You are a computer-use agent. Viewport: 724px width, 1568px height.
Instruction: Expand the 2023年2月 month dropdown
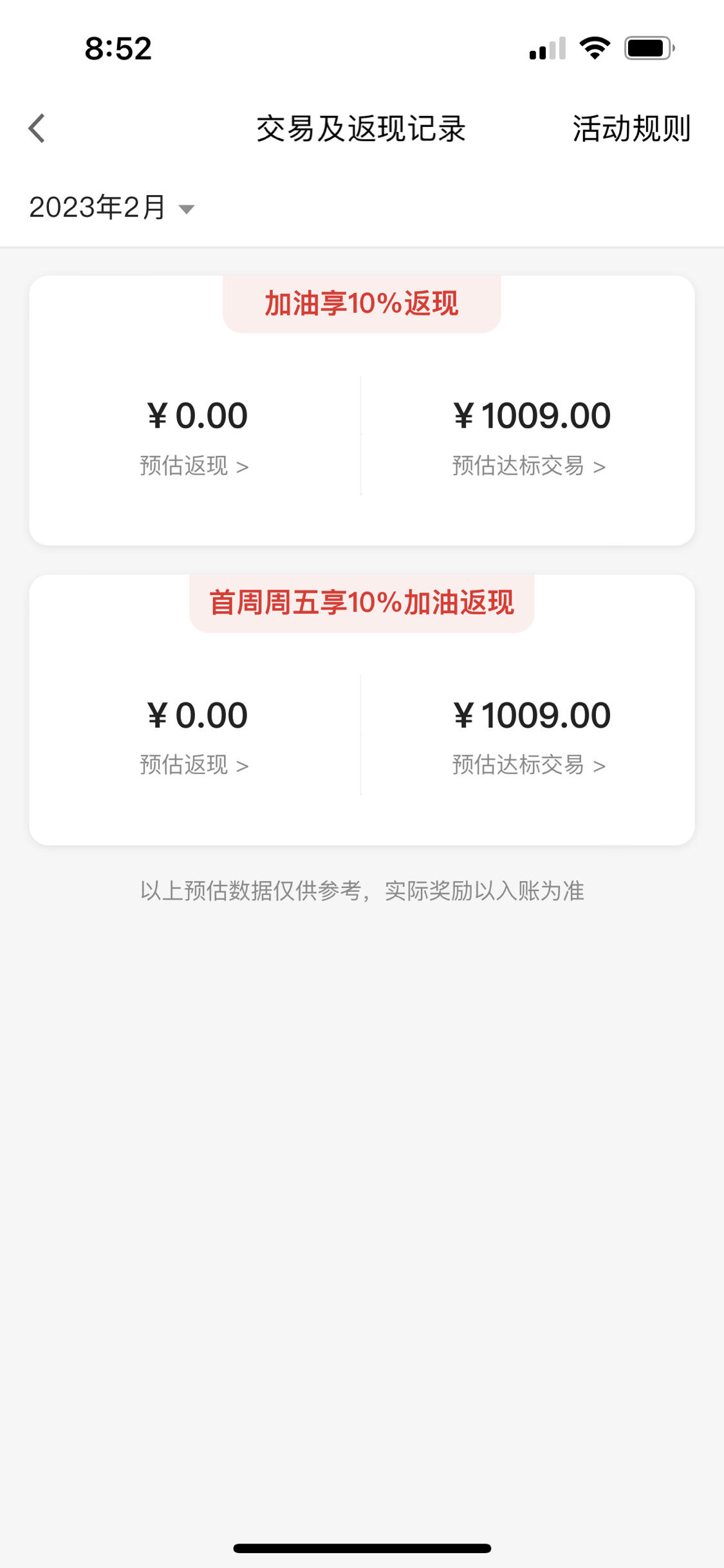pyautogui.click(x=111, y=207)
